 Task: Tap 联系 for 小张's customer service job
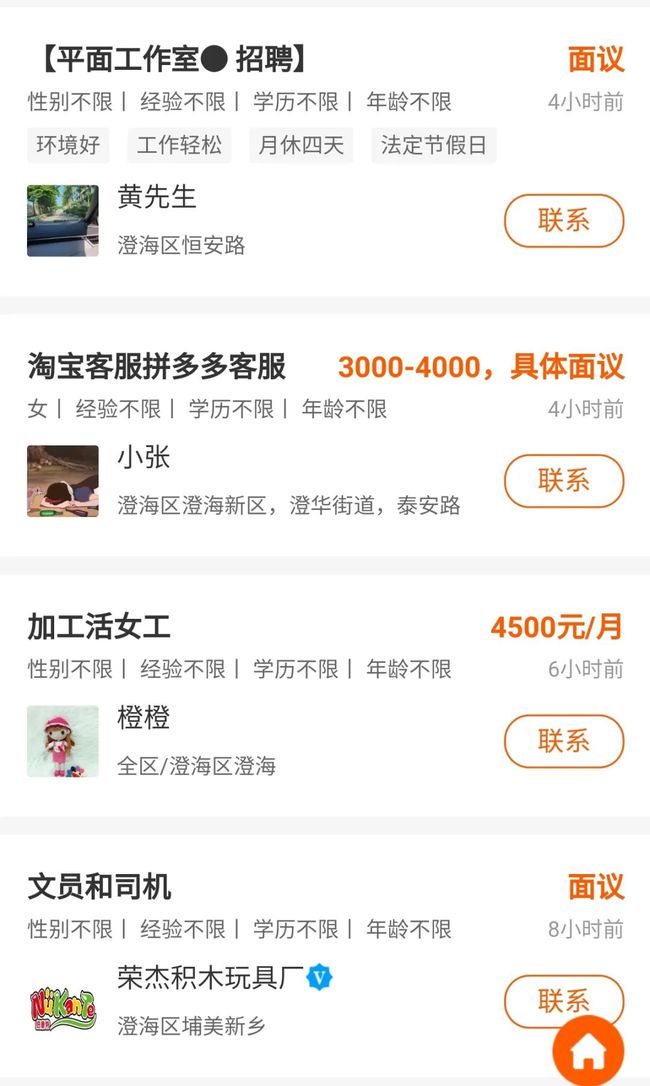(563, 480)
